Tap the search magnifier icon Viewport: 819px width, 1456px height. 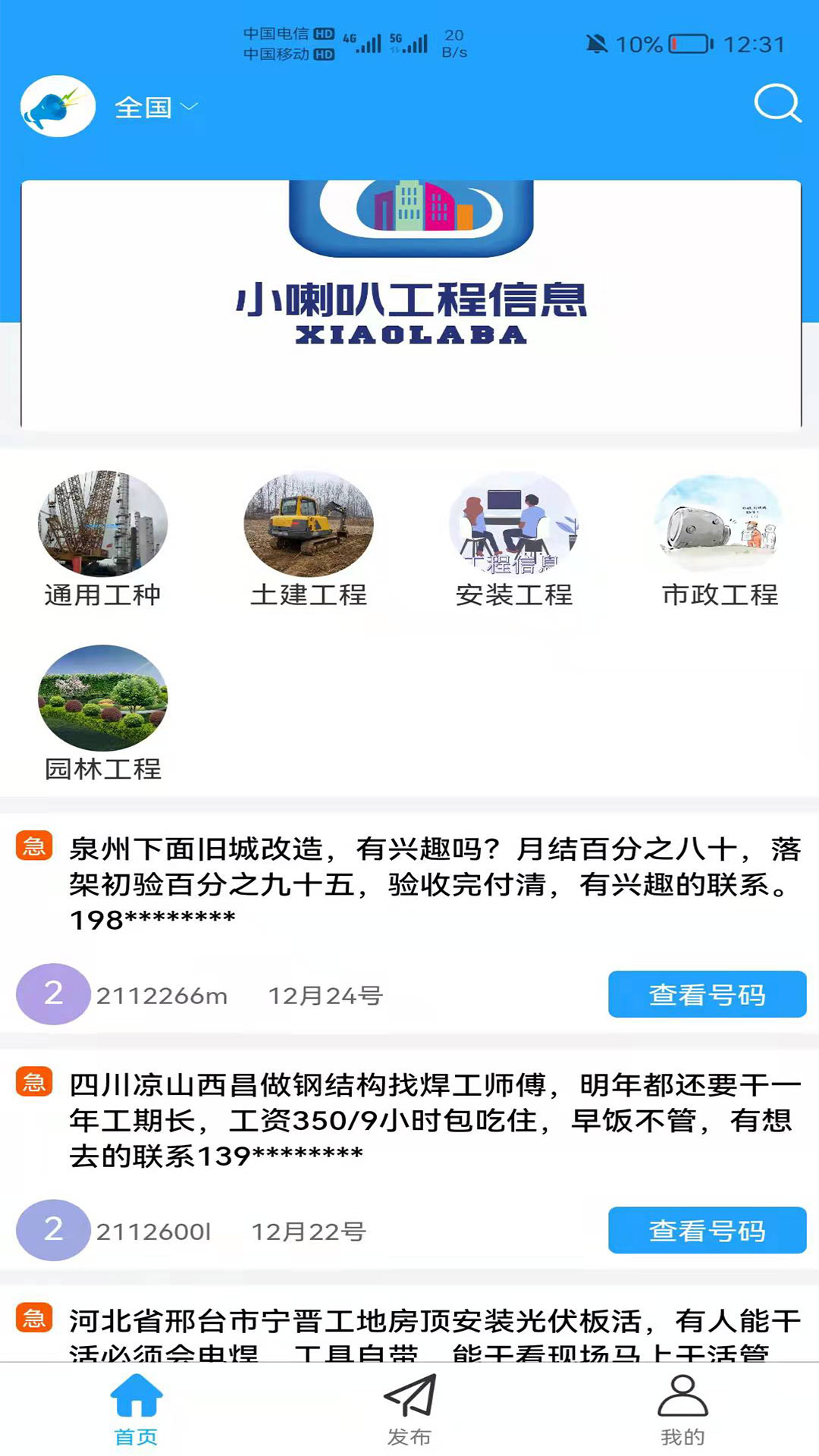(775, 105)
